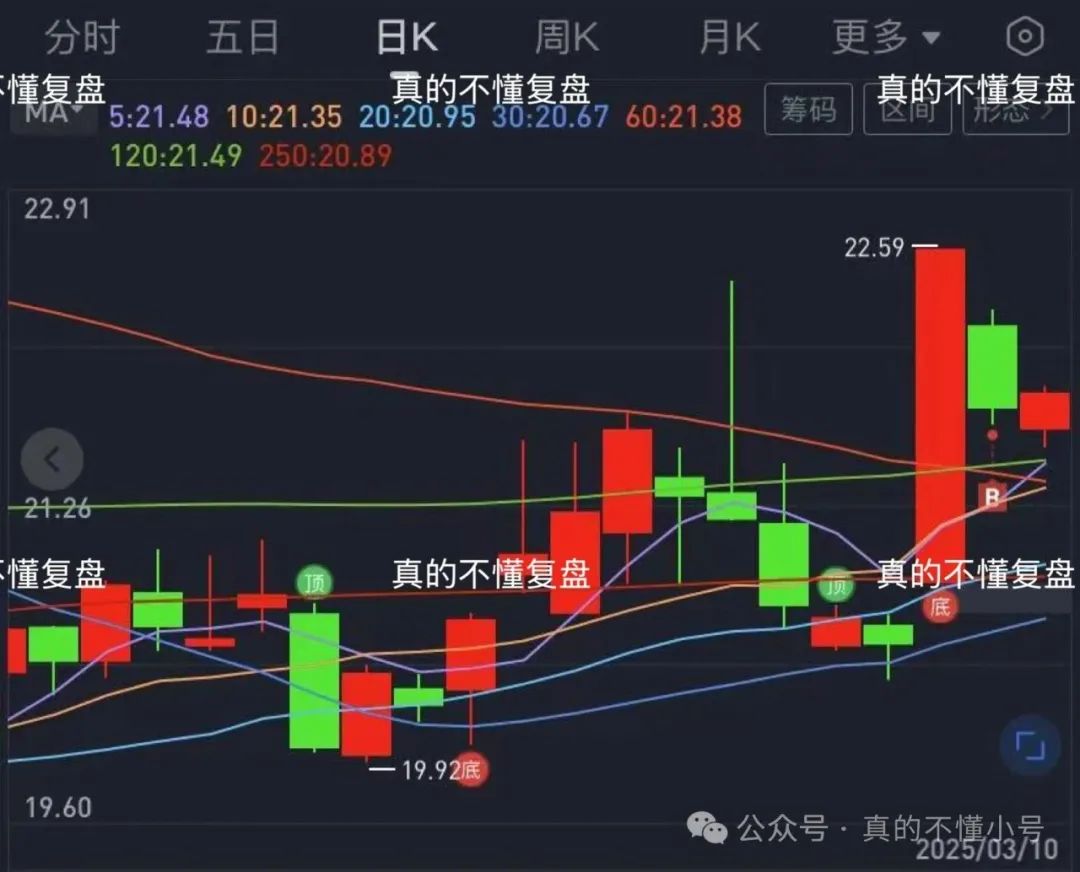The image size is (1080, 872).
Task: Switch to the 分时 chart tab
Action: tap(82, 38)
